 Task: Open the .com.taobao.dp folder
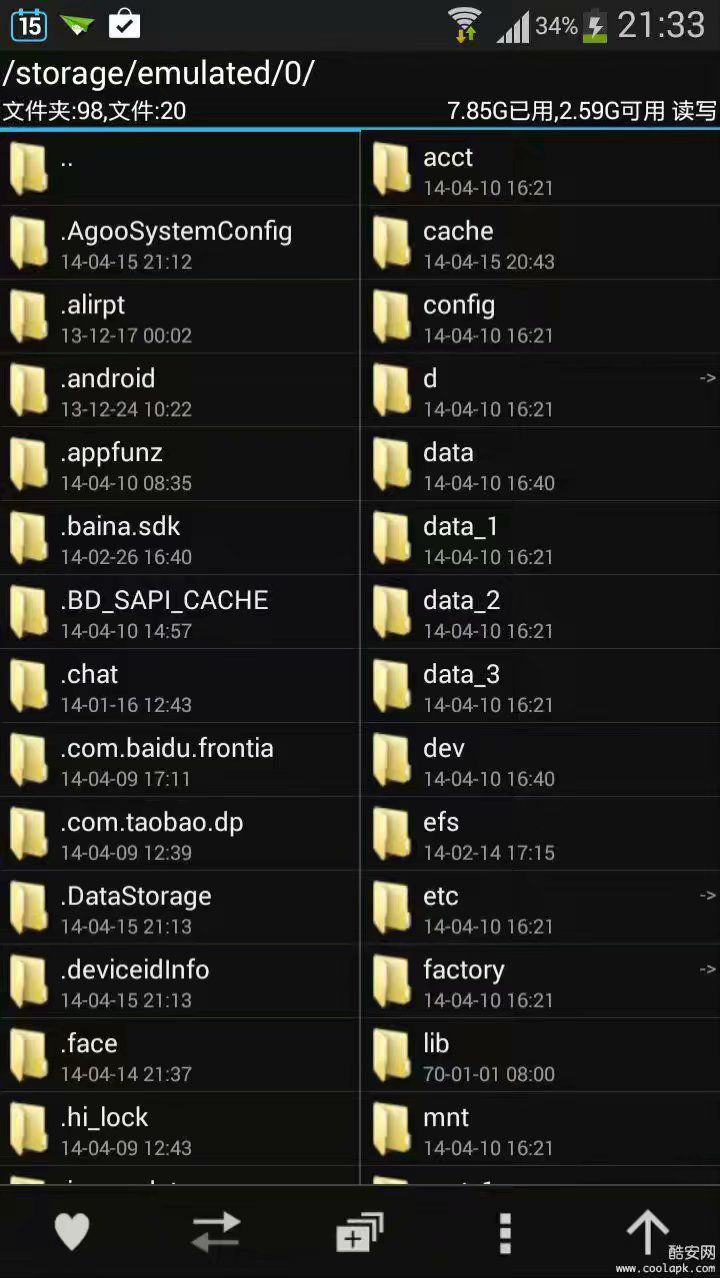(180, 835)
